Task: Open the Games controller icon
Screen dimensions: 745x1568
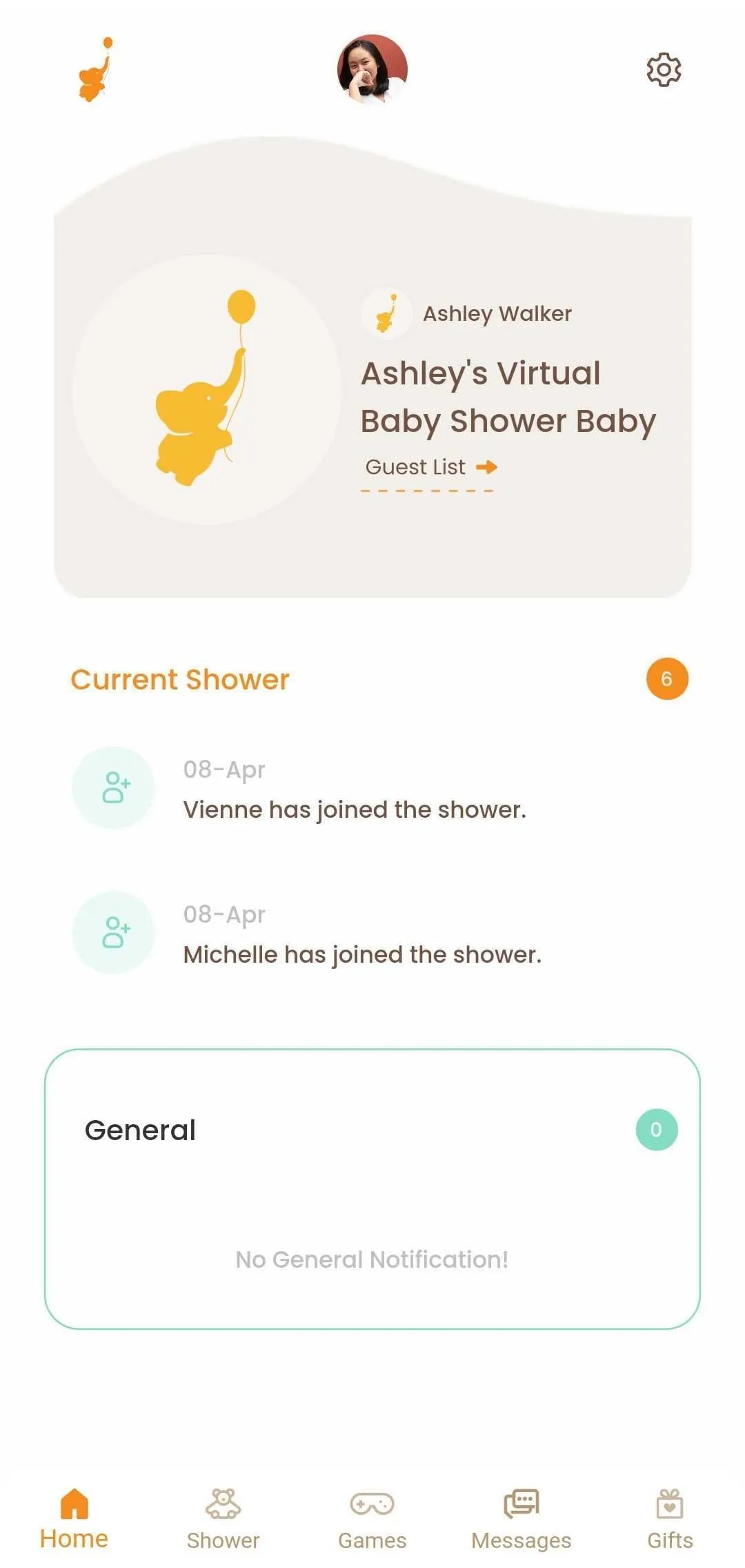Action: coord(372,1505)
